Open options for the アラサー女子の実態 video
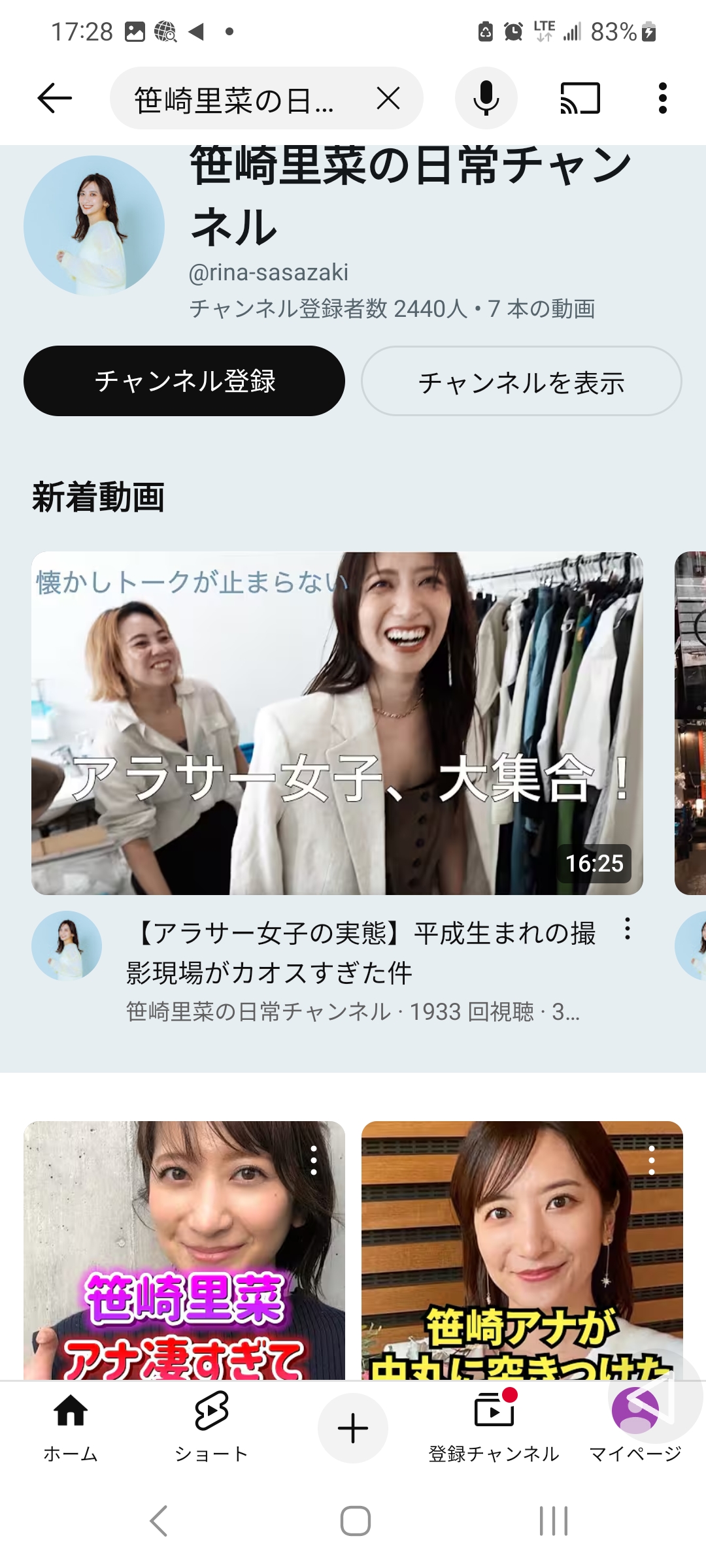The image size is (706, 1568). click(628, 928)
